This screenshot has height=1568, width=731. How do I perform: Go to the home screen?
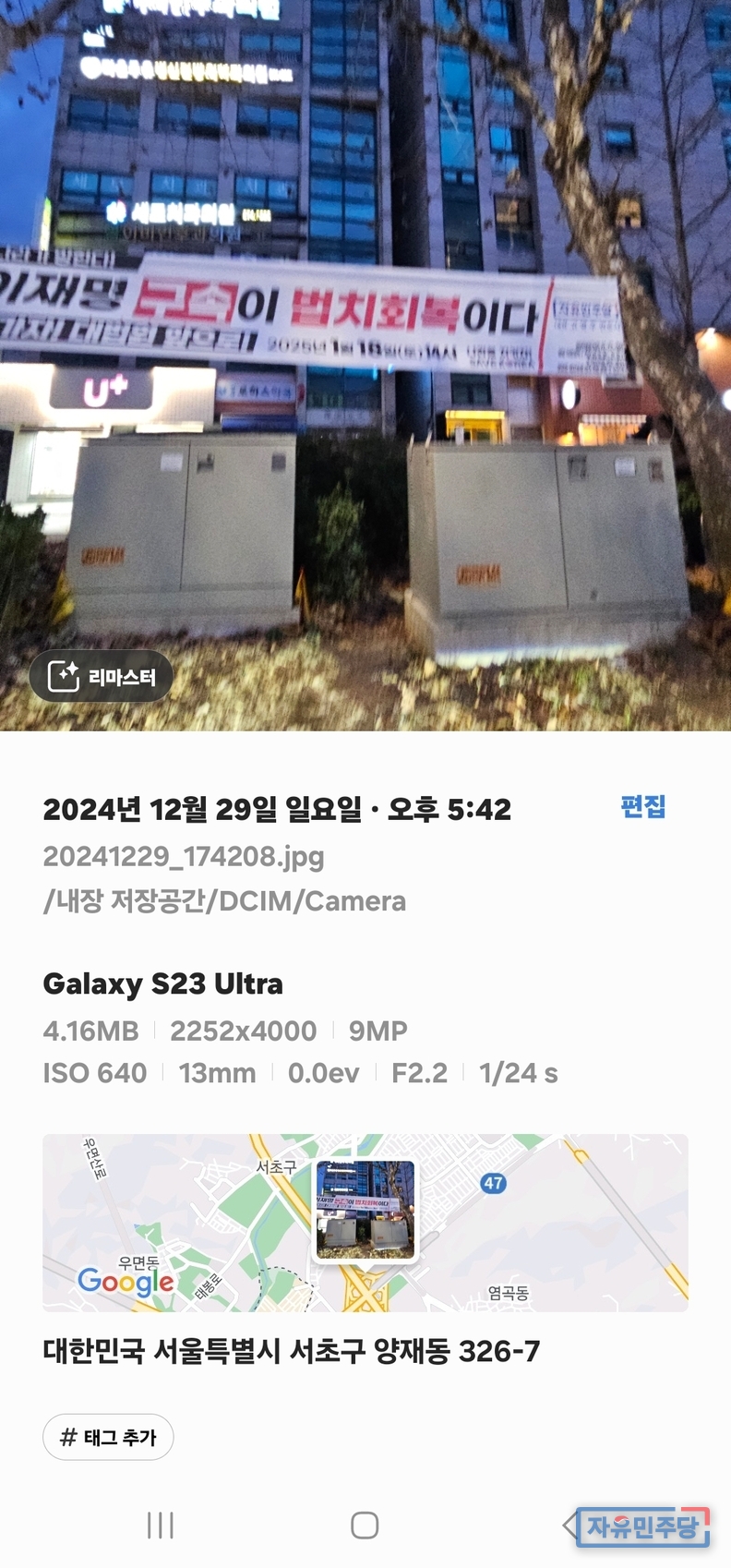(365, 1525)
